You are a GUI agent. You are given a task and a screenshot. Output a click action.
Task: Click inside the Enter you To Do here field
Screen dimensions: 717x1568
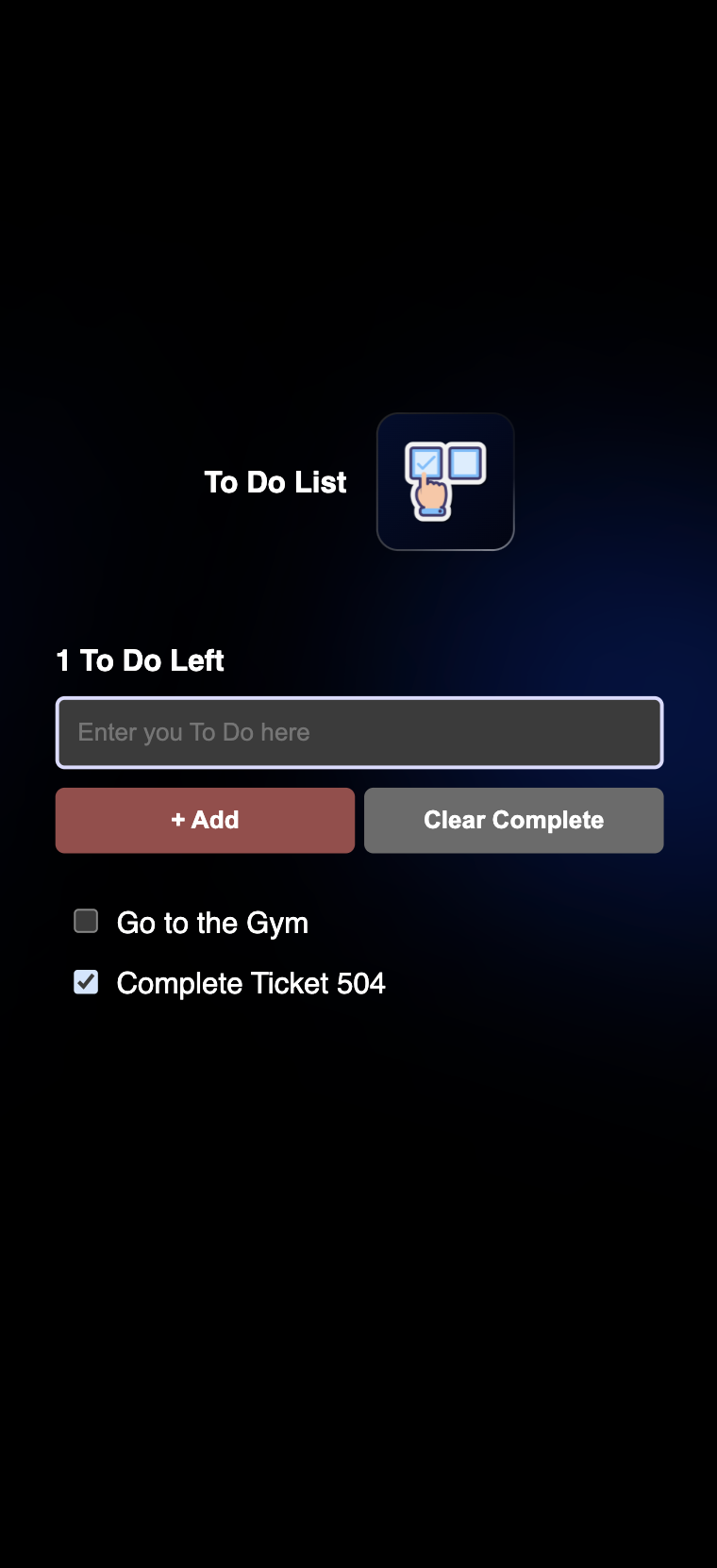click(x=358, y=732)
